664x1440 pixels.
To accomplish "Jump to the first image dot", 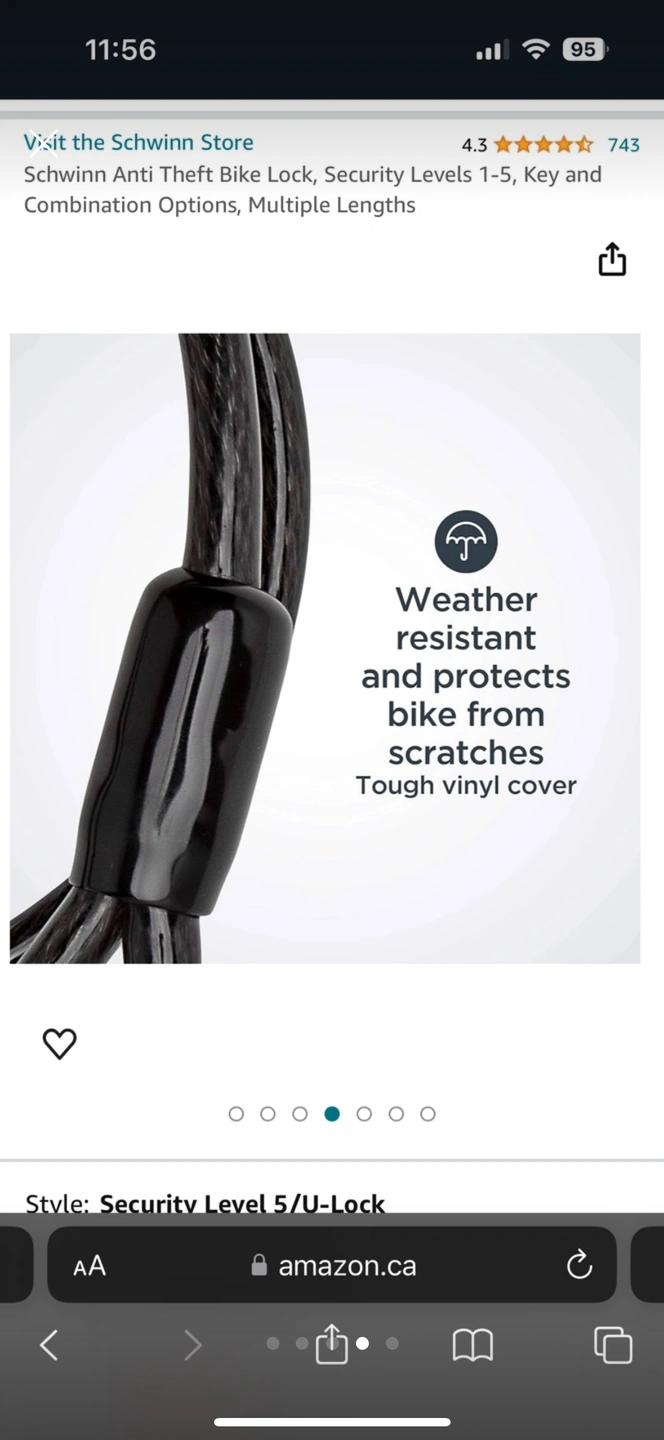I will (x=236, y=1114).
